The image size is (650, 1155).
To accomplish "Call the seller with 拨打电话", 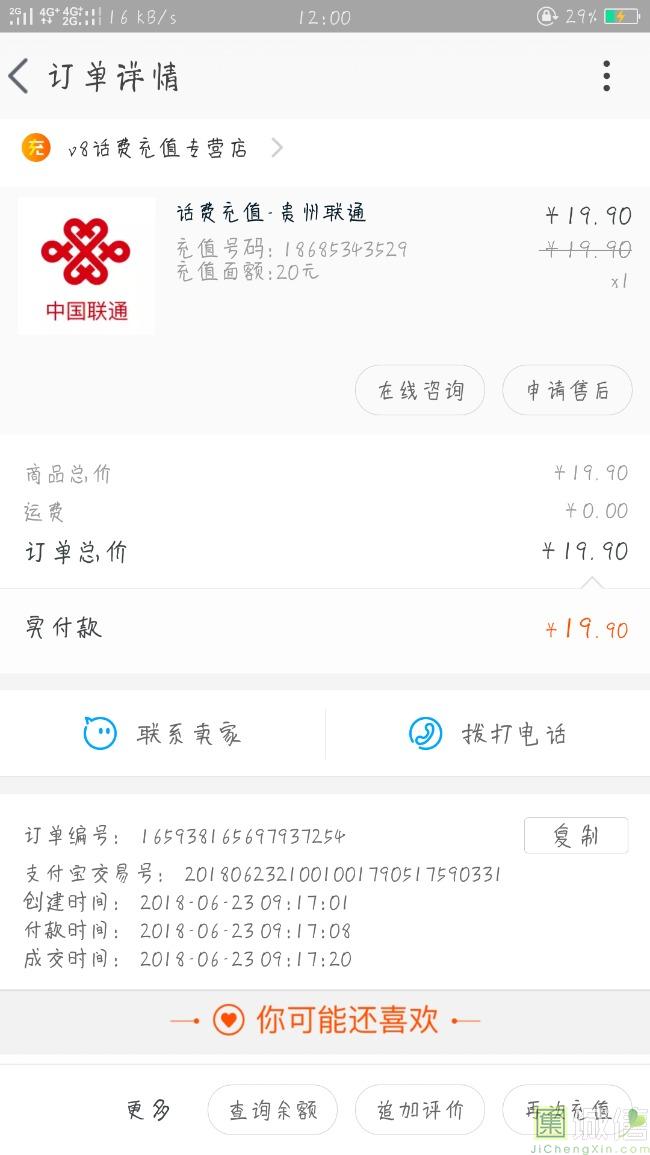I will [488, 735].
